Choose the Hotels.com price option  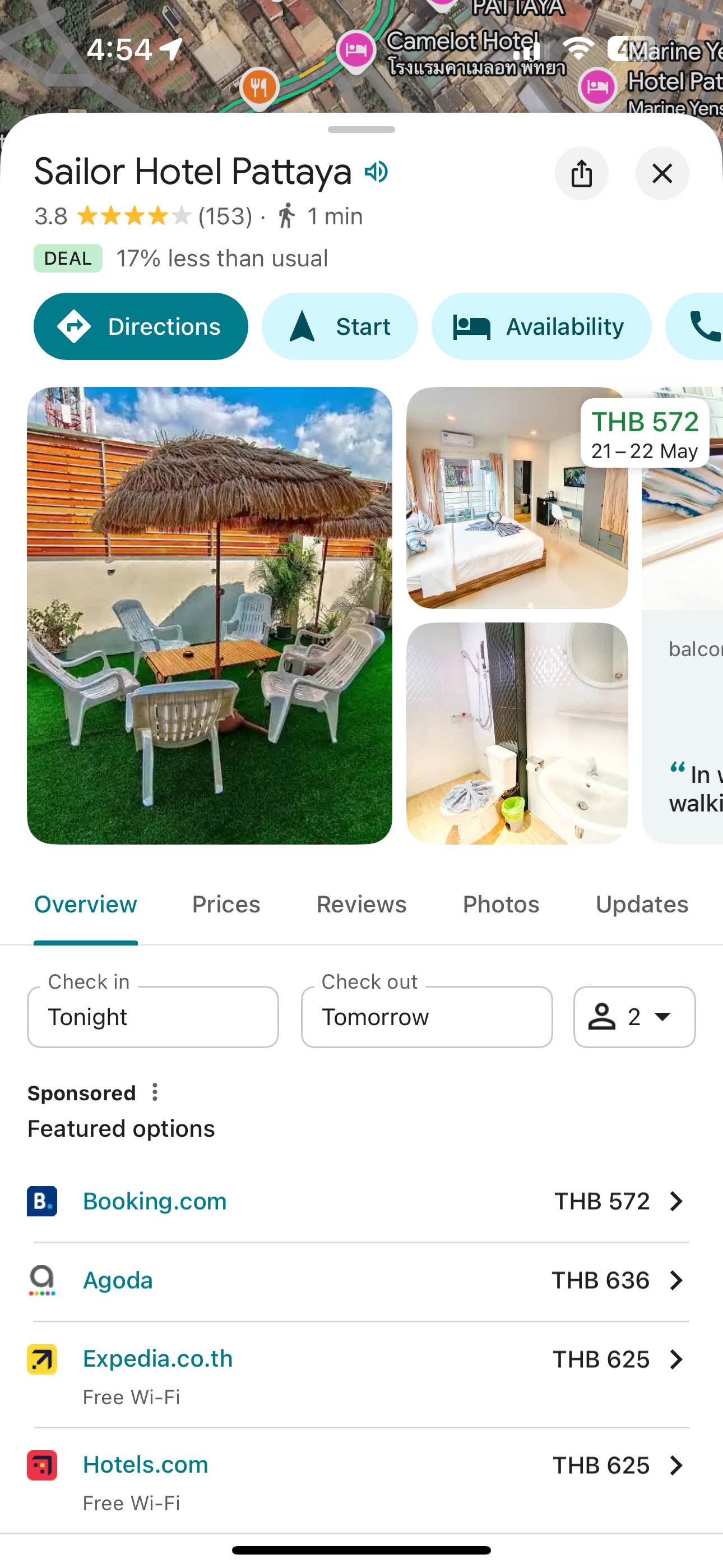(361, 1464)
